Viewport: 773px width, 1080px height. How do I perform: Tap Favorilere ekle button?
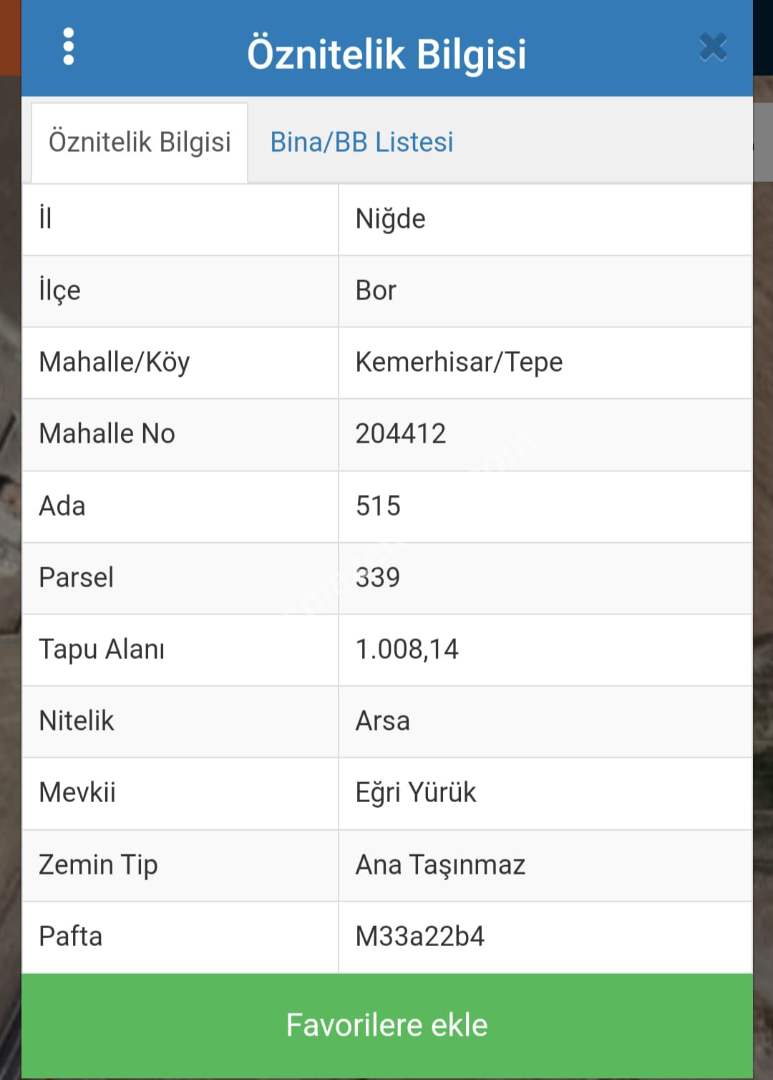click(x=387, y=1025)
